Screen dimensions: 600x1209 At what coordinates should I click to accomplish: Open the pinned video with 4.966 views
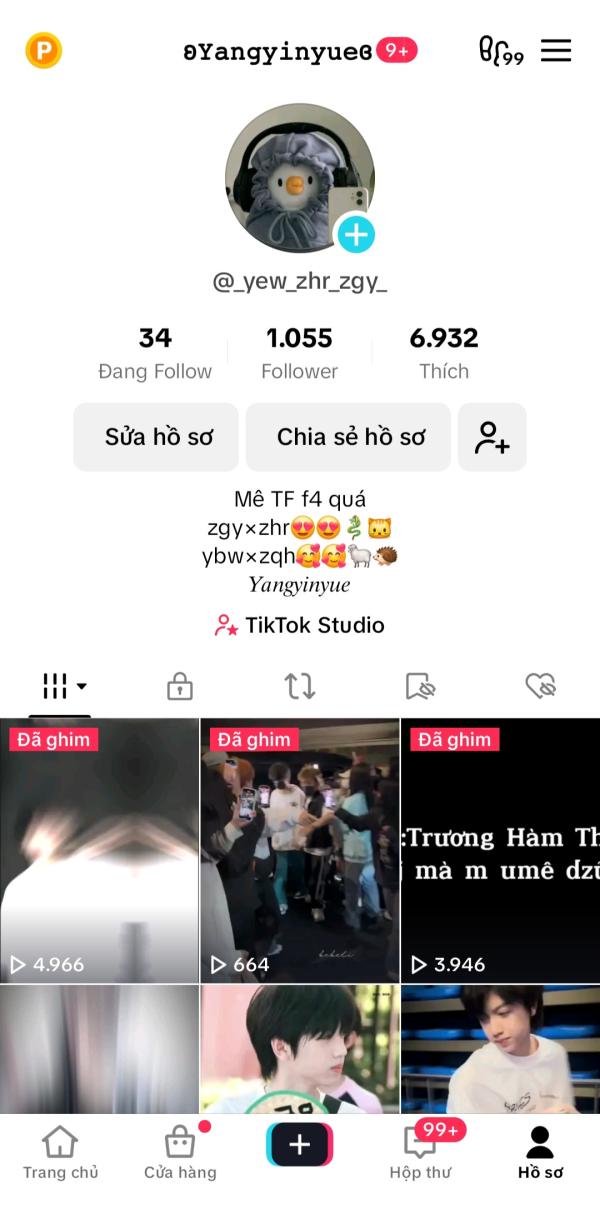99,850
